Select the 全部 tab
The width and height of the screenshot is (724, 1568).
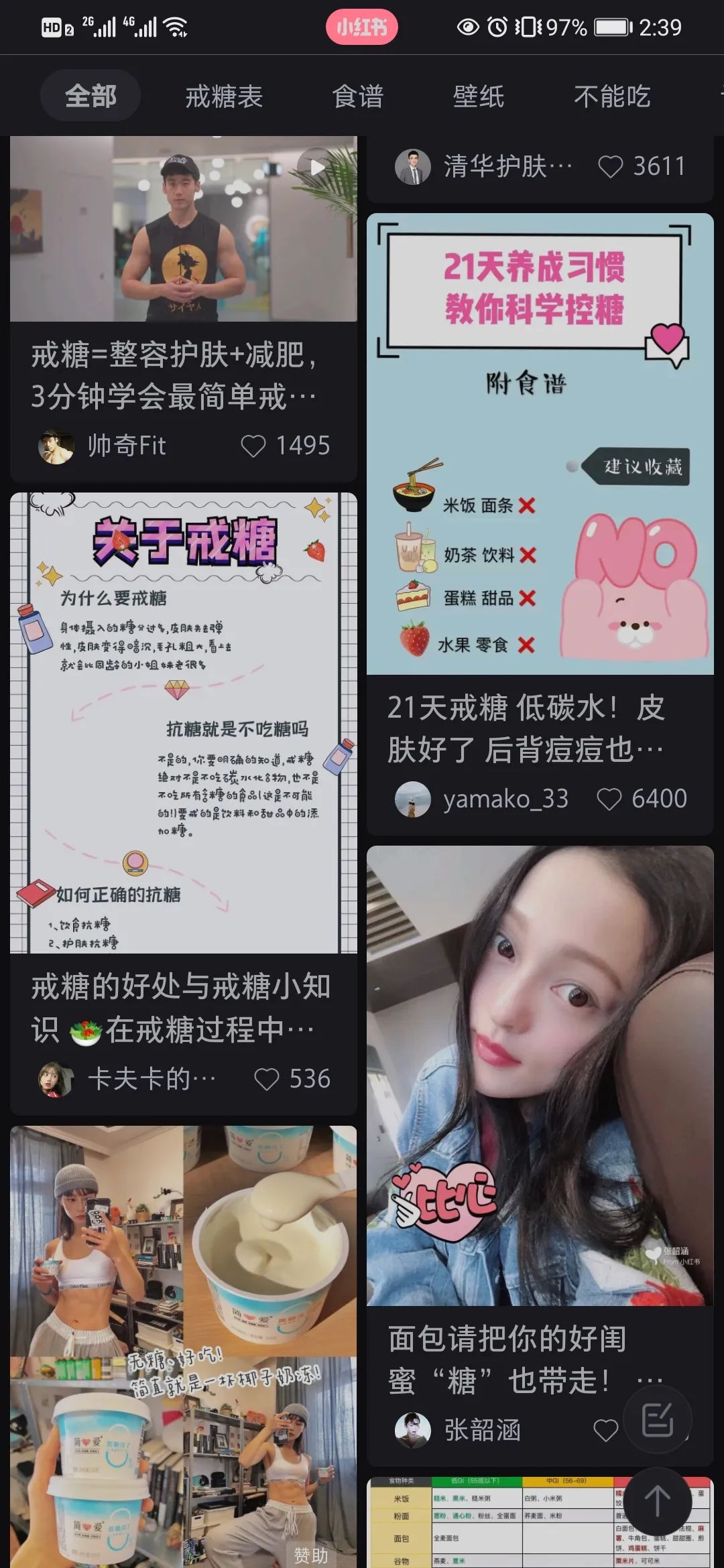(90, 96)
